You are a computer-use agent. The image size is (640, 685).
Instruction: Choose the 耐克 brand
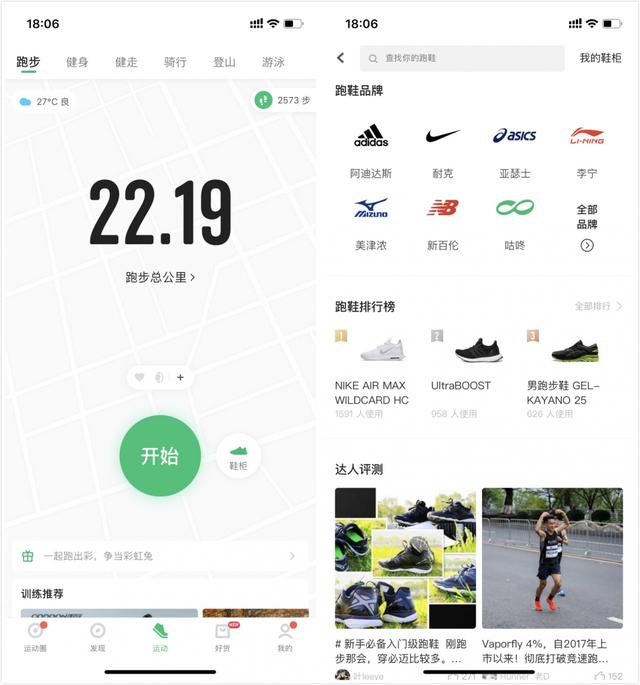click(442, 149)
